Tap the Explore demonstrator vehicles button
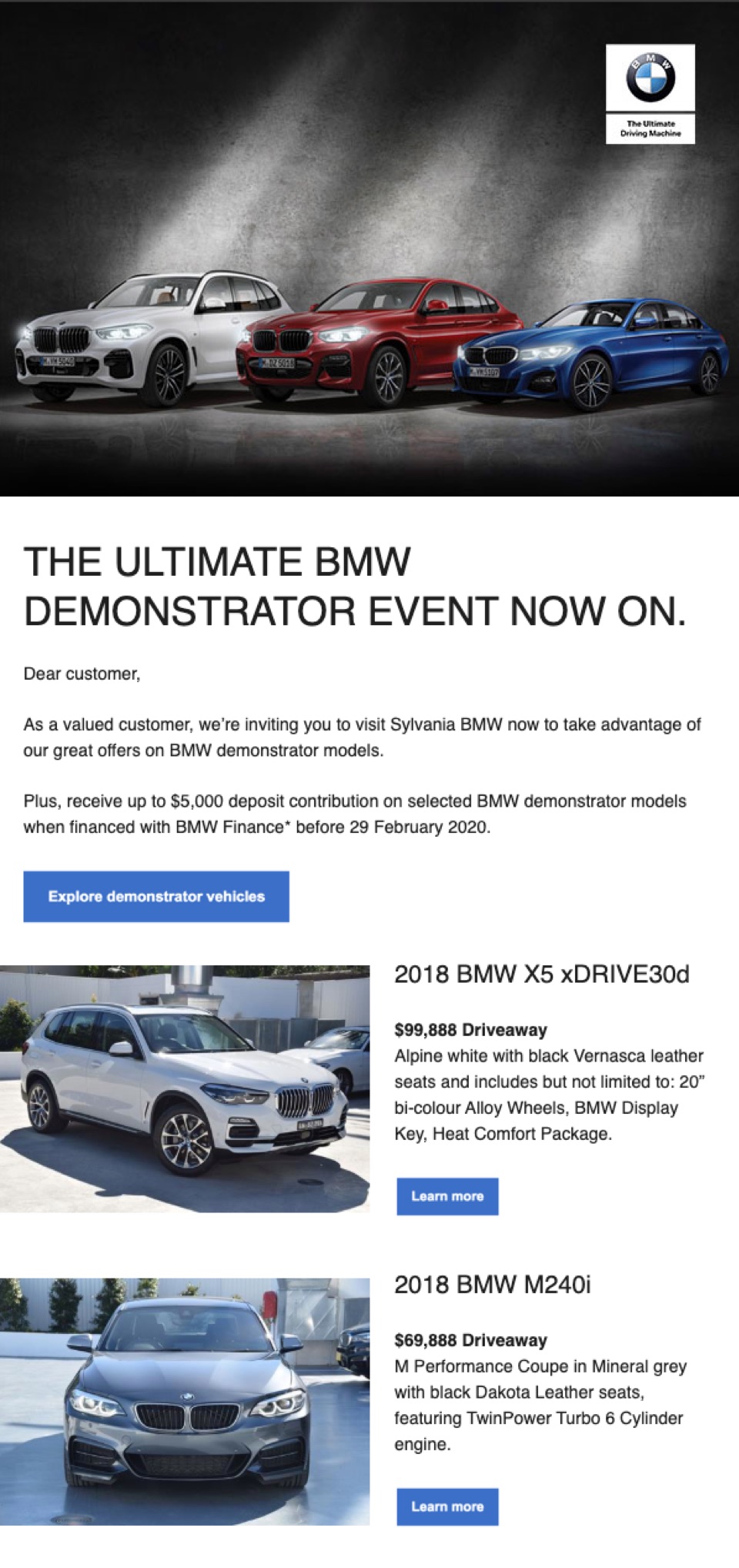This screenshot has height=1568, width=739. pos(156,896)
